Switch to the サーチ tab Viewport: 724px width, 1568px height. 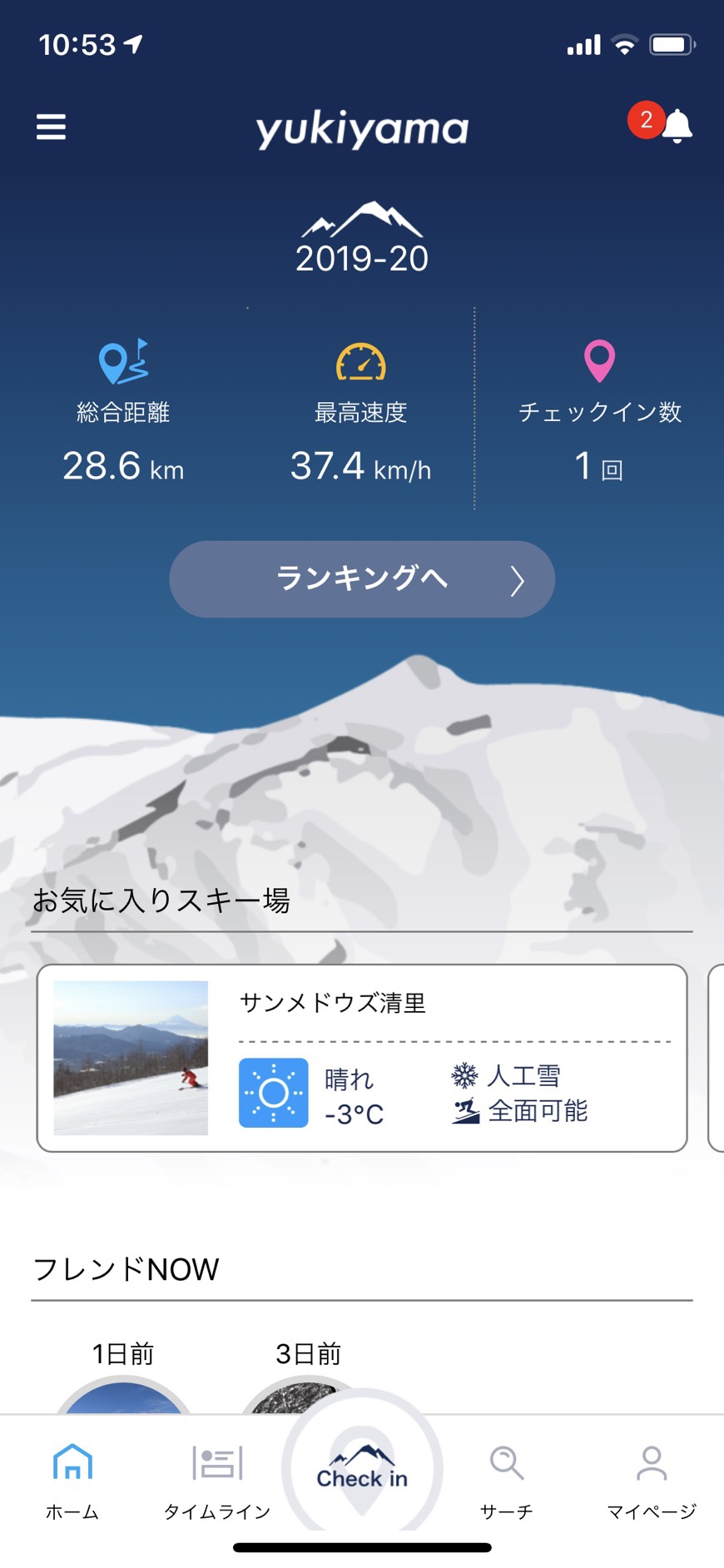(x=506, y=1479)
